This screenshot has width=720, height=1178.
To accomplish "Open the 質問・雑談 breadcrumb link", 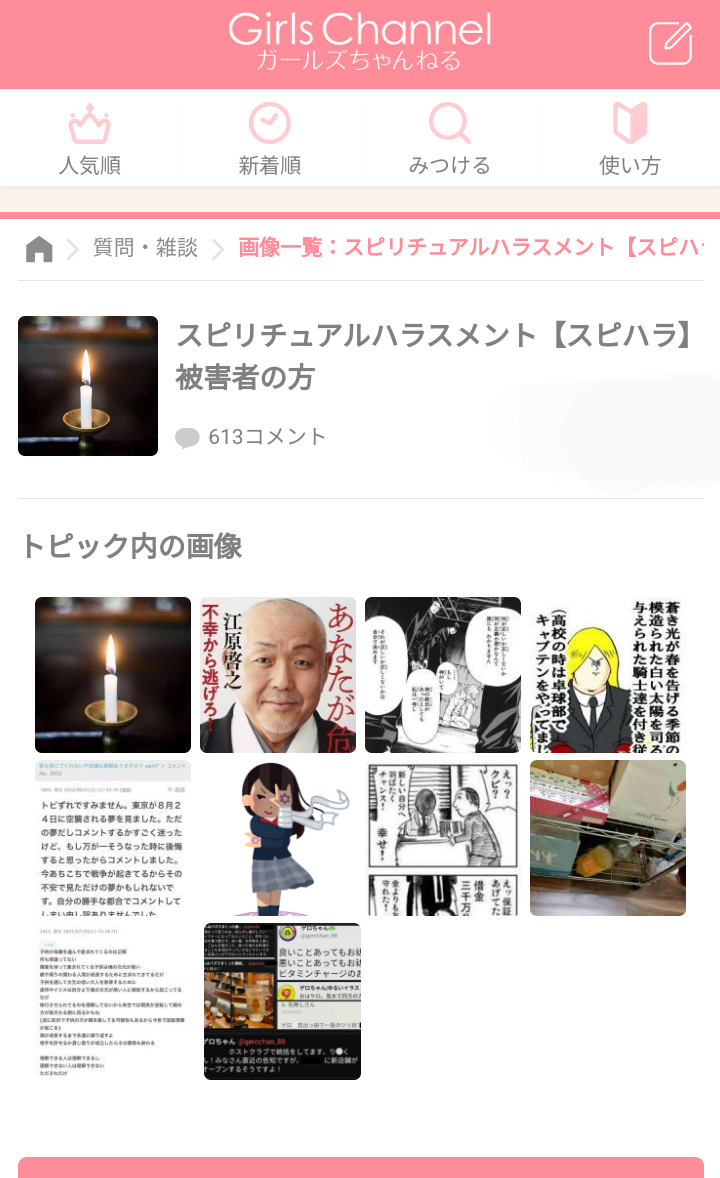I will coord(145,248).
